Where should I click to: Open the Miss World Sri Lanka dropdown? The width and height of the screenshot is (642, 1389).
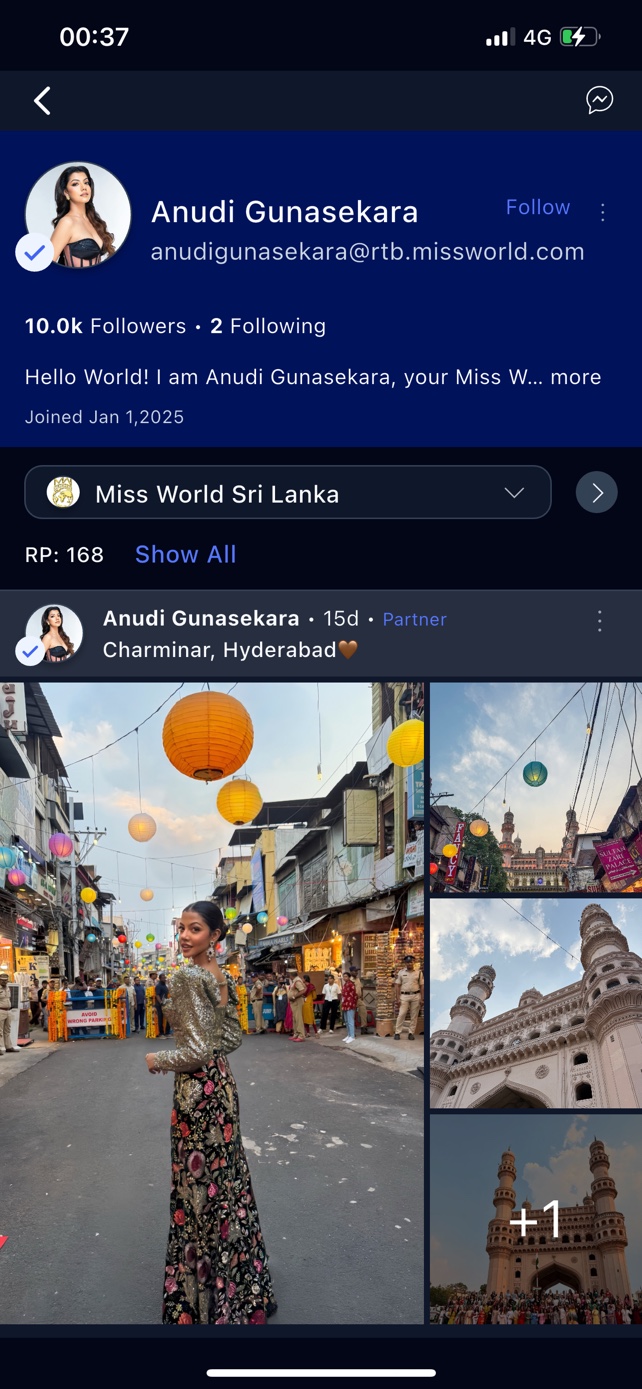(288, 493)
